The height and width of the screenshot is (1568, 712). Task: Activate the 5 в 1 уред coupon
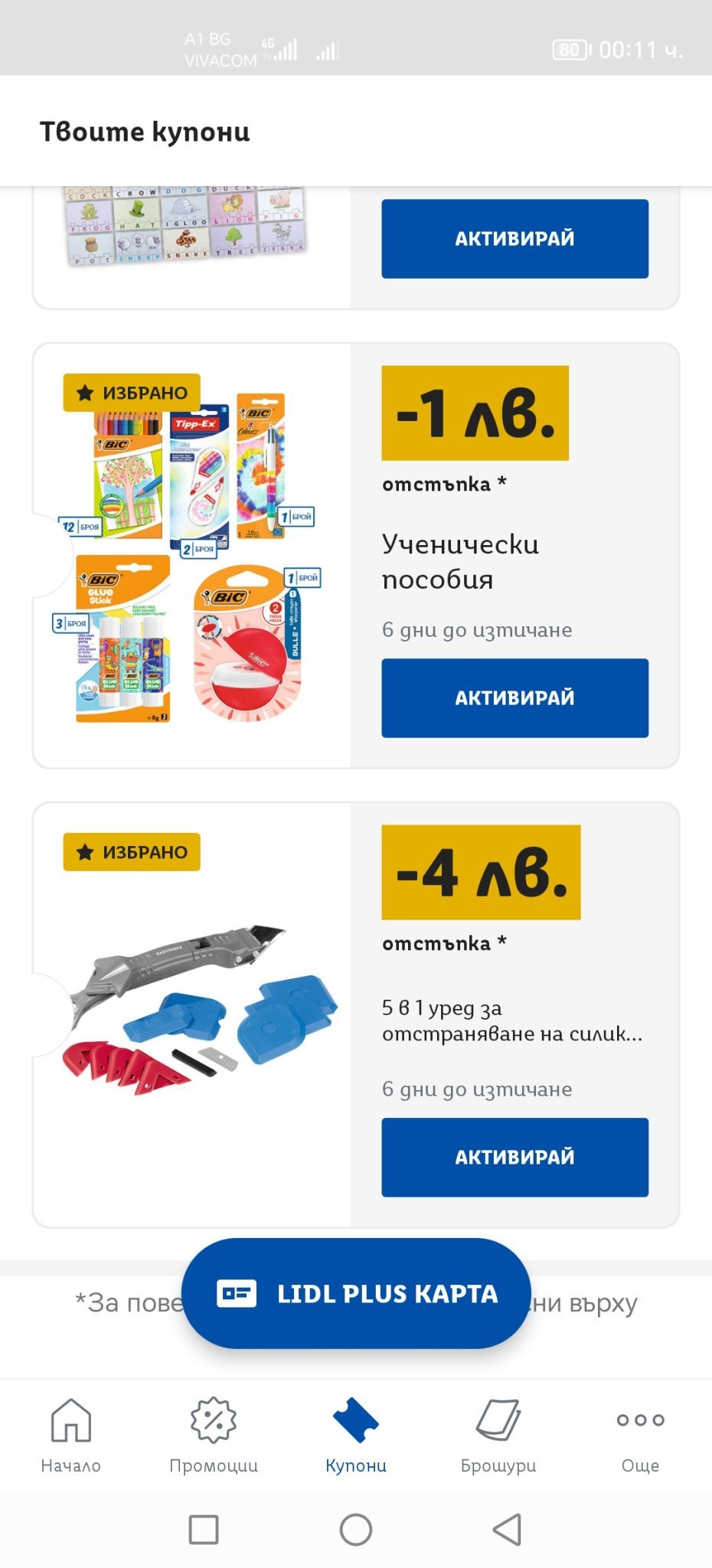coord(514,1157)
